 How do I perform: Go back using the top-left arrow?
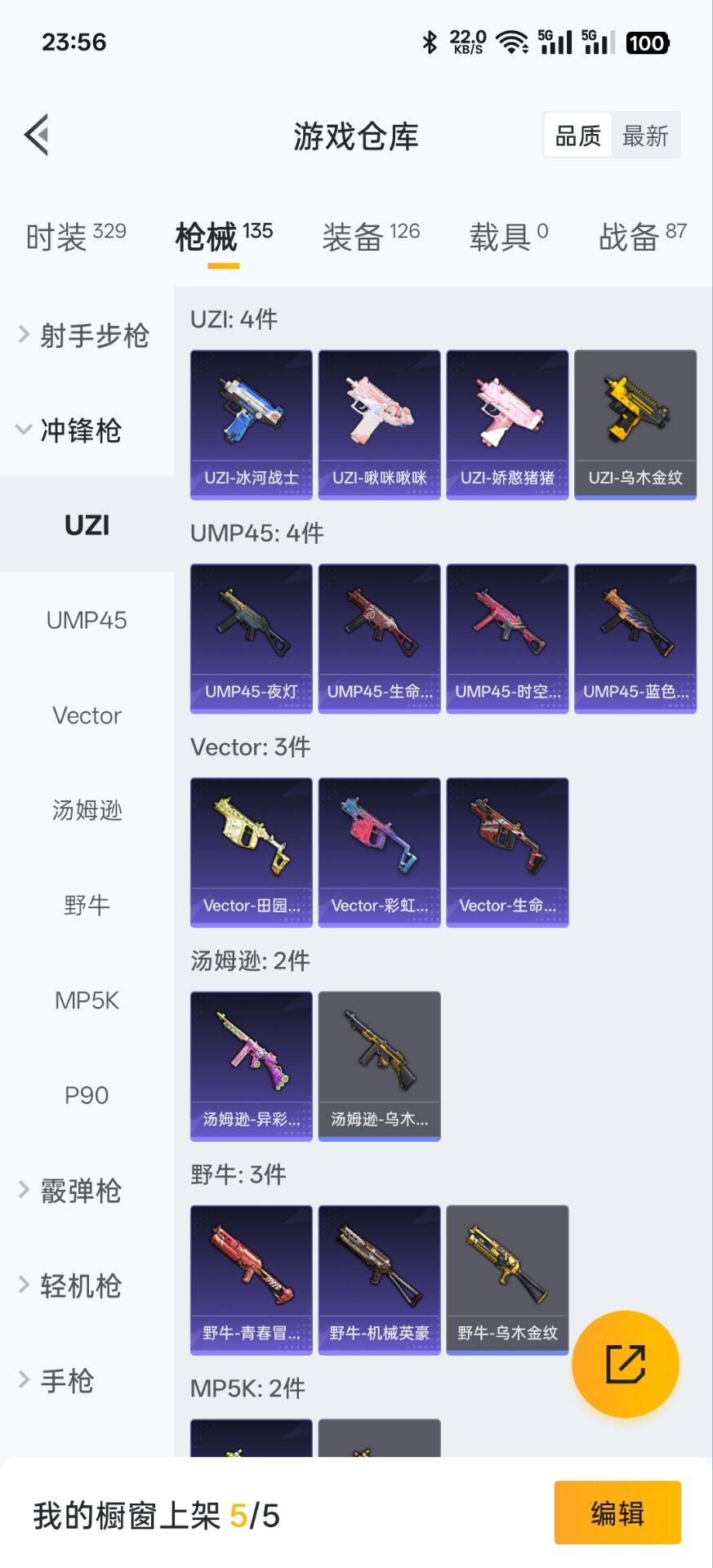point(37,135)
